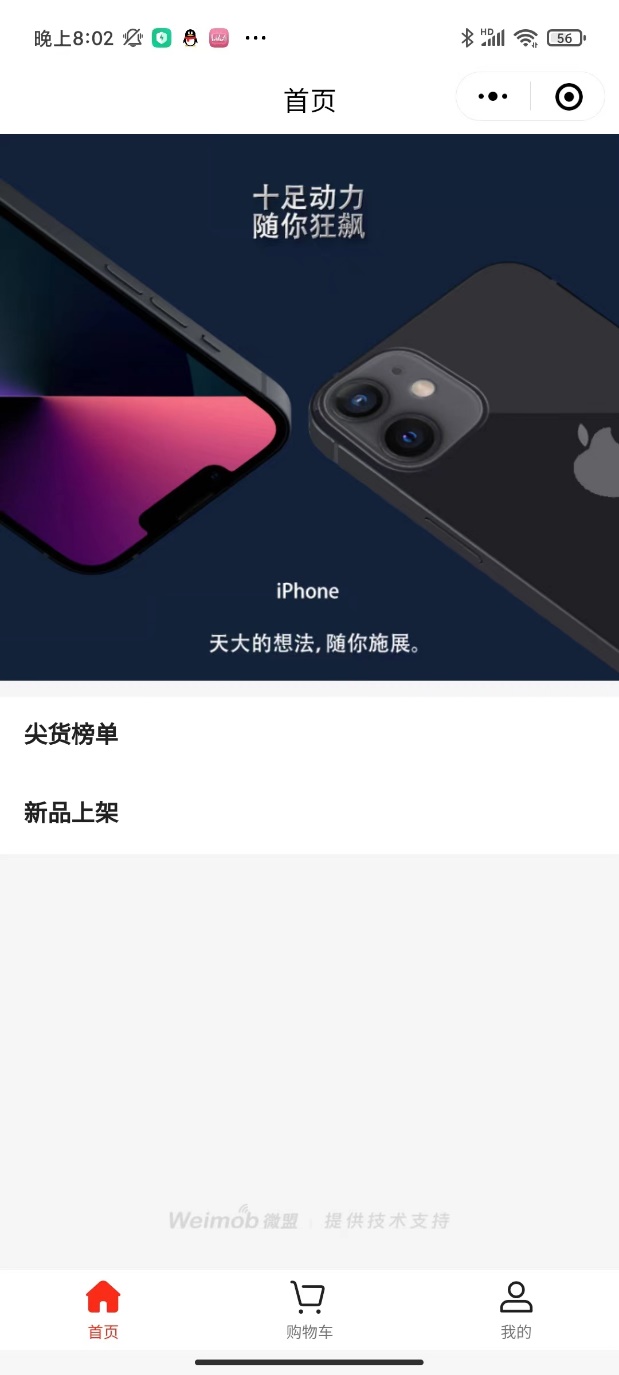The width and height of the screenshot is (619, 1375).
Task: Select the 首页 tab
Action: (103, 1310)
